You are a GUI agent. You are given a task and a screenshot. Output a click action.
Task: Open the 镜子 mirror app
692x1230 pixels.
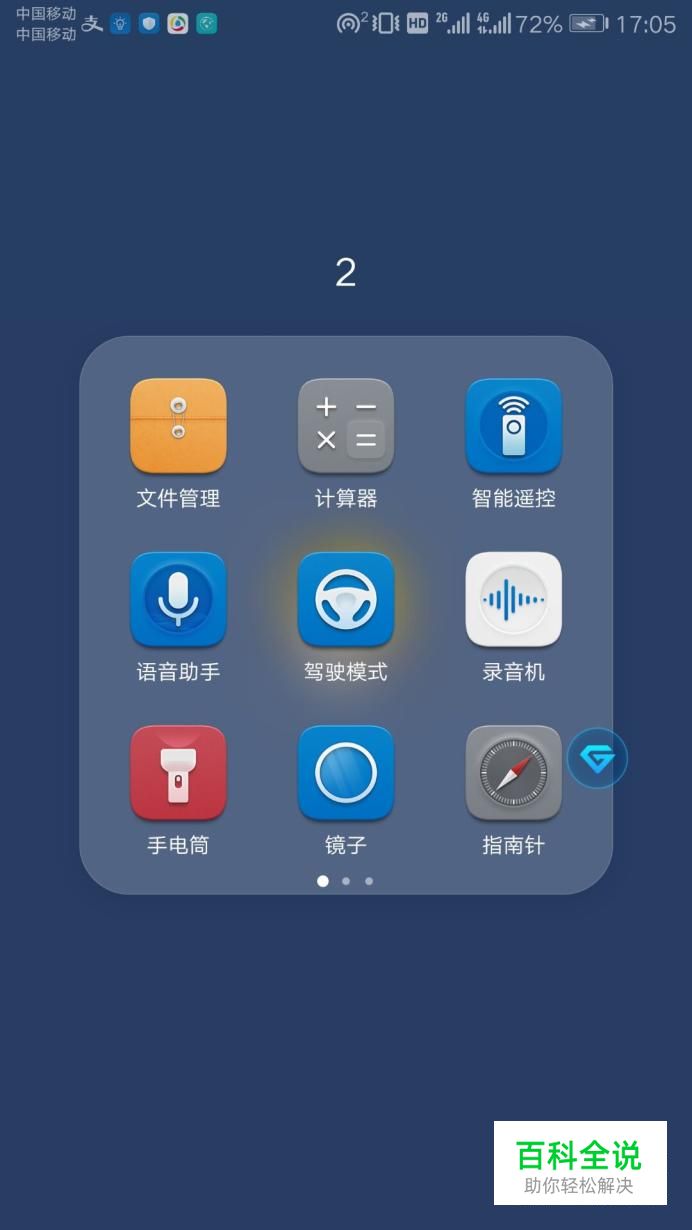[x=346, y=773]
